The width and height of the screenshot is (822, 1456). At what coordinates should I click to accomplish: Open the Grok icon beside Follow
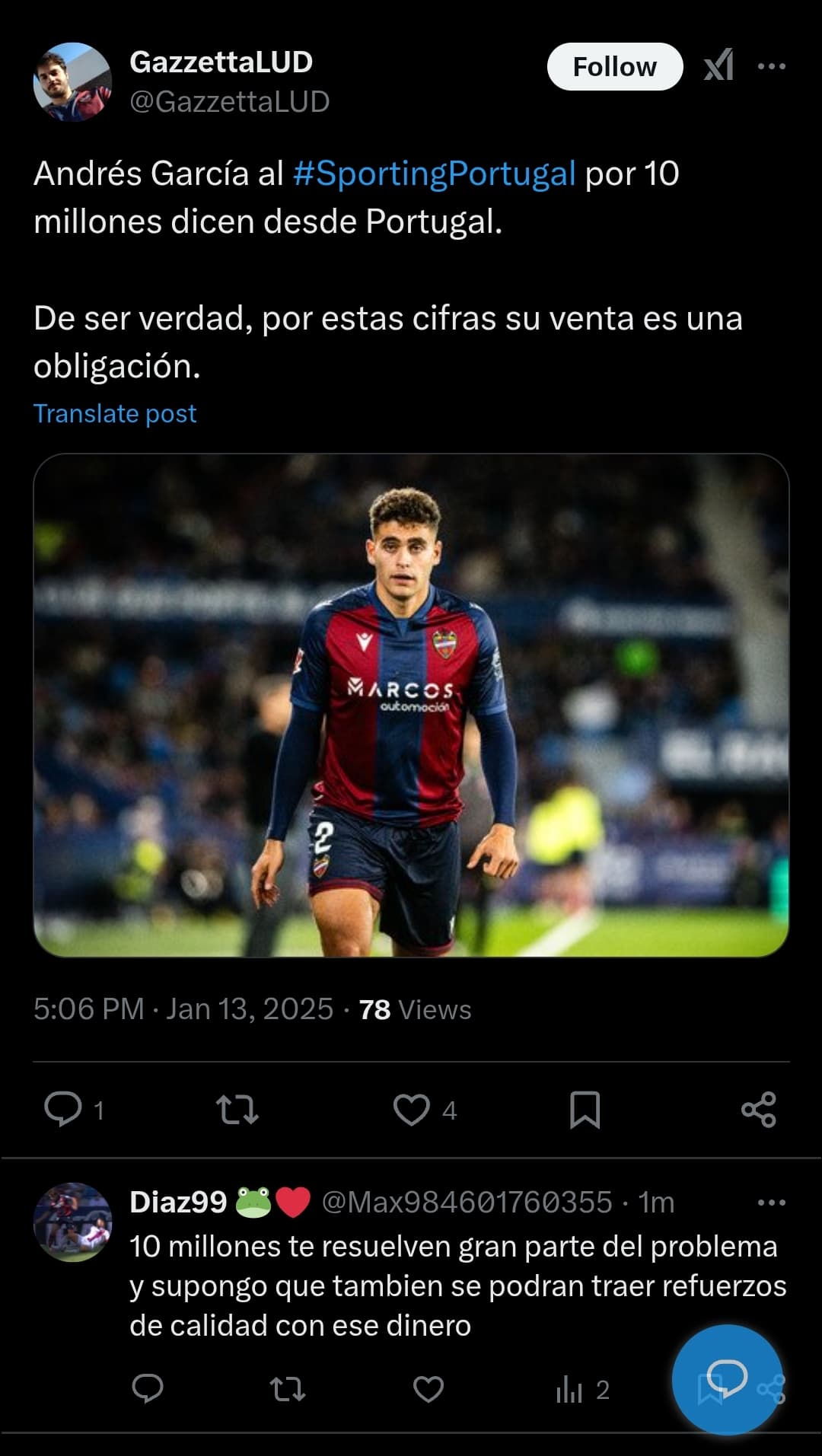coord(718,65)
